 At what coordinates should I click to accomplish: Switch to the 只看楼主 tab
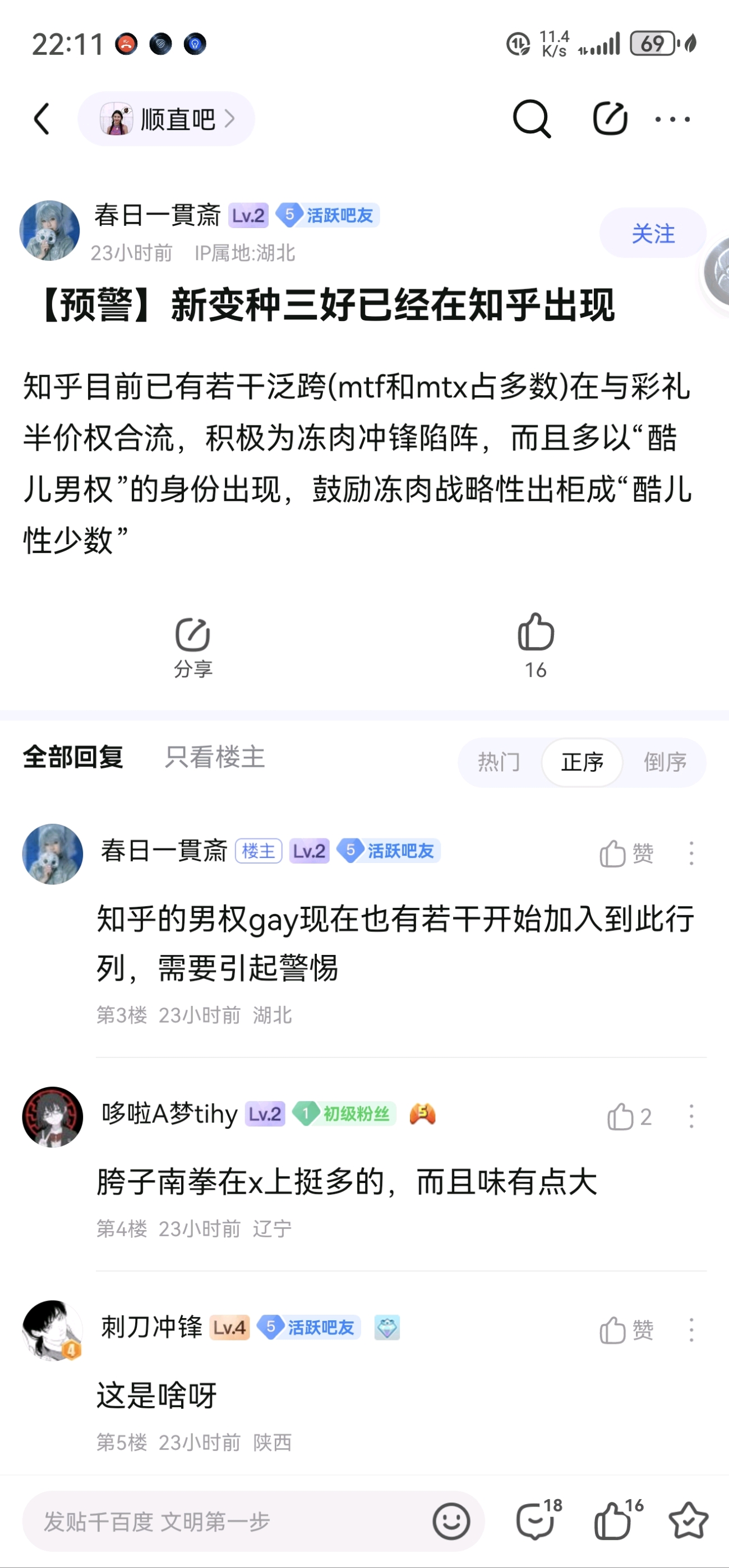[214, 758]
